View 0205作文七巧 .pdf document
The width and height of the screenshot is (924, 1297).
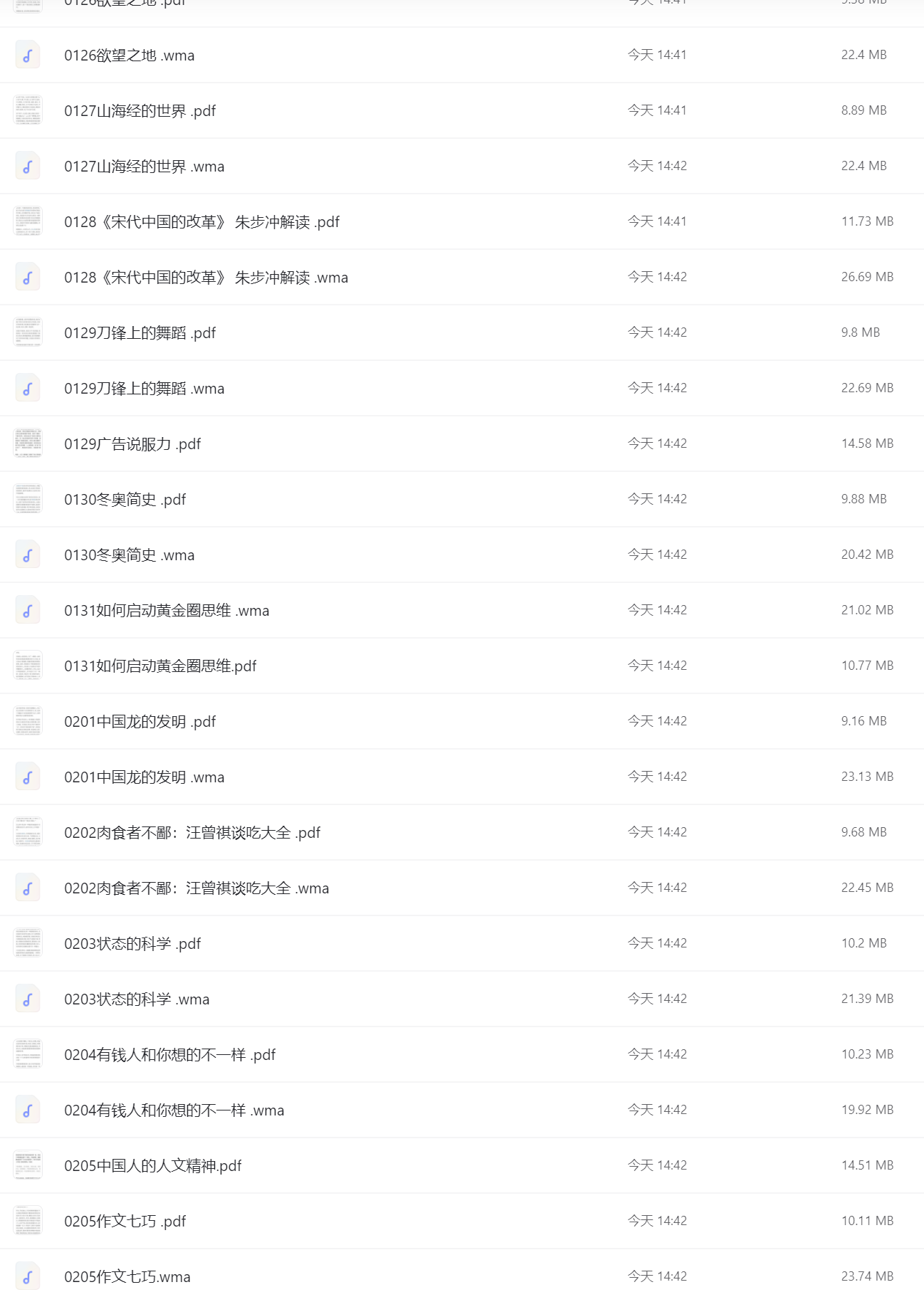tap(125, 1222)
